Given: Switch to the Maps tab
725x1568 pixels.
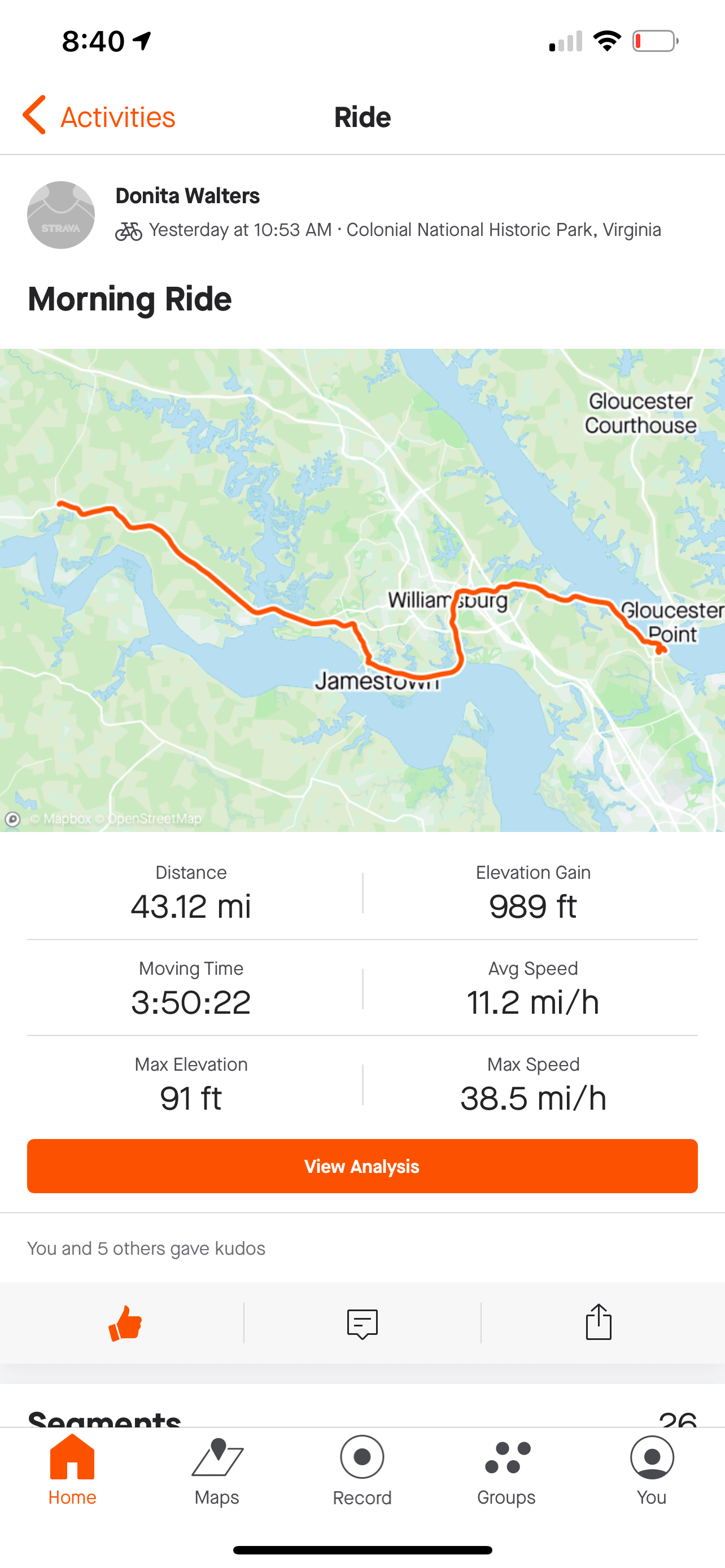Looking at the screenshot, I should tap(217, 1469).
